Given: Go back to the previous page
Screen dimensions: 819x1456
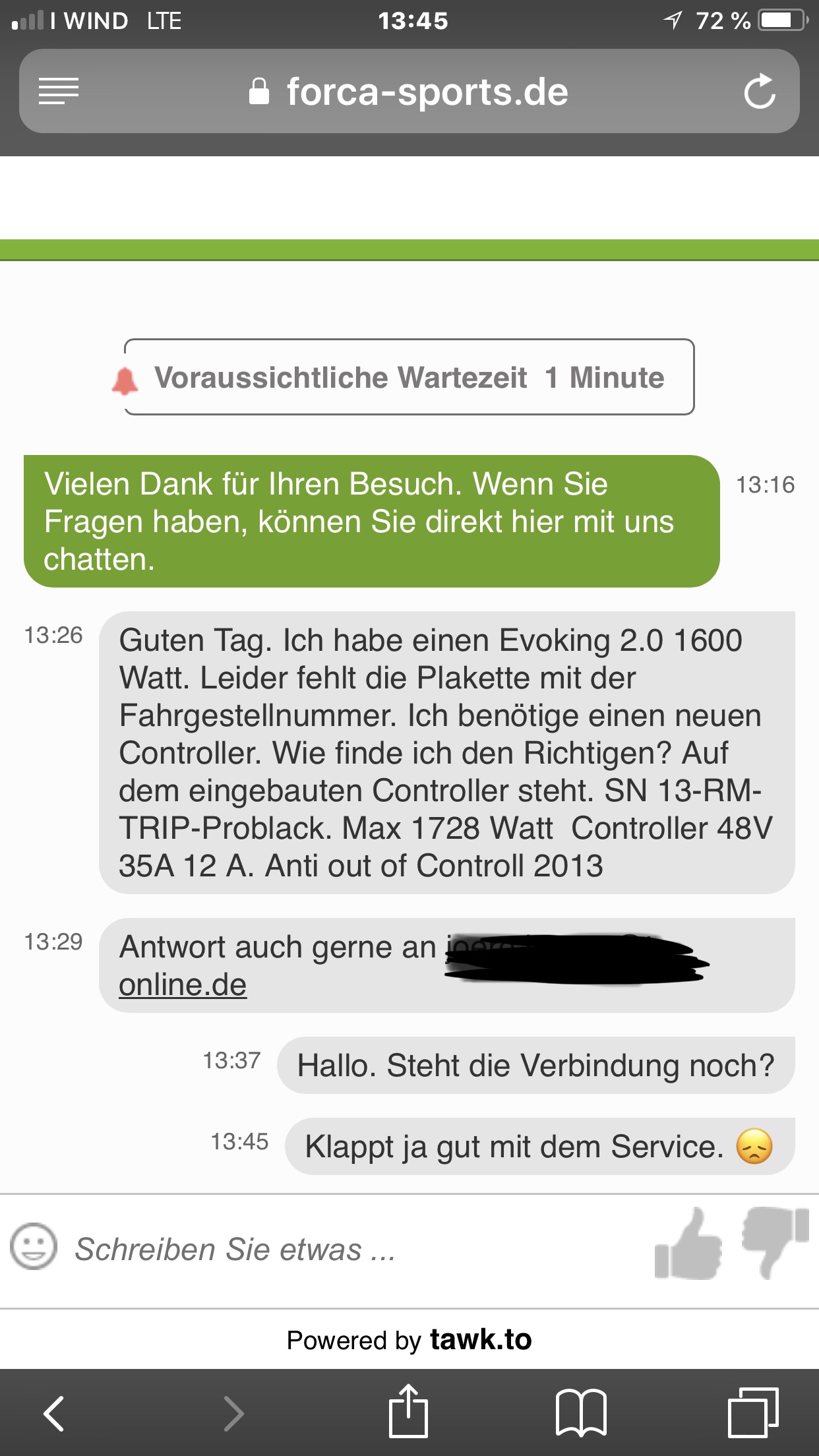Looking at the screenshot, I should (x=54, y=1413).
